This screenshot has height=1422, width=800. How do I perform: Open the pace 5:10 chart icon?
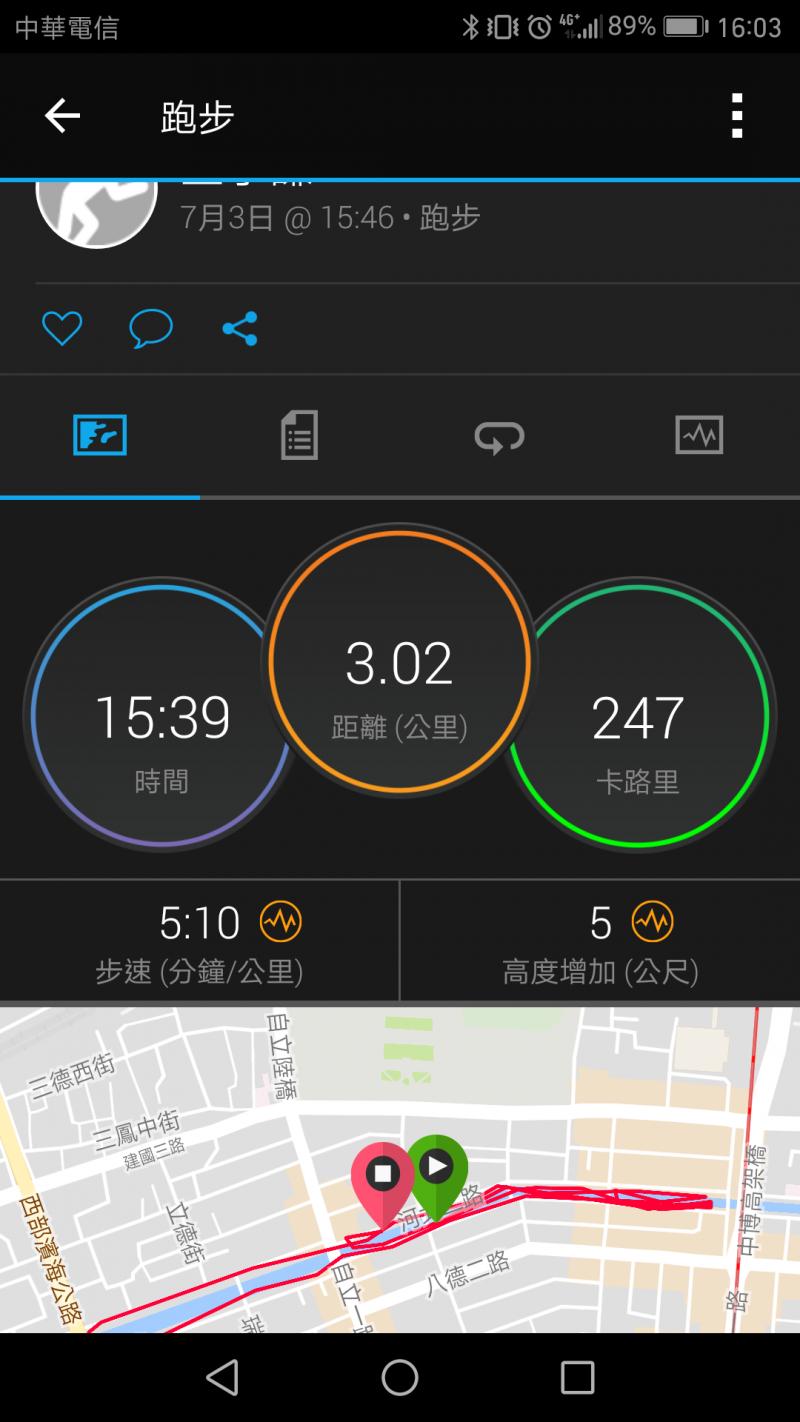pyautogui.click(x=281, y=922)
